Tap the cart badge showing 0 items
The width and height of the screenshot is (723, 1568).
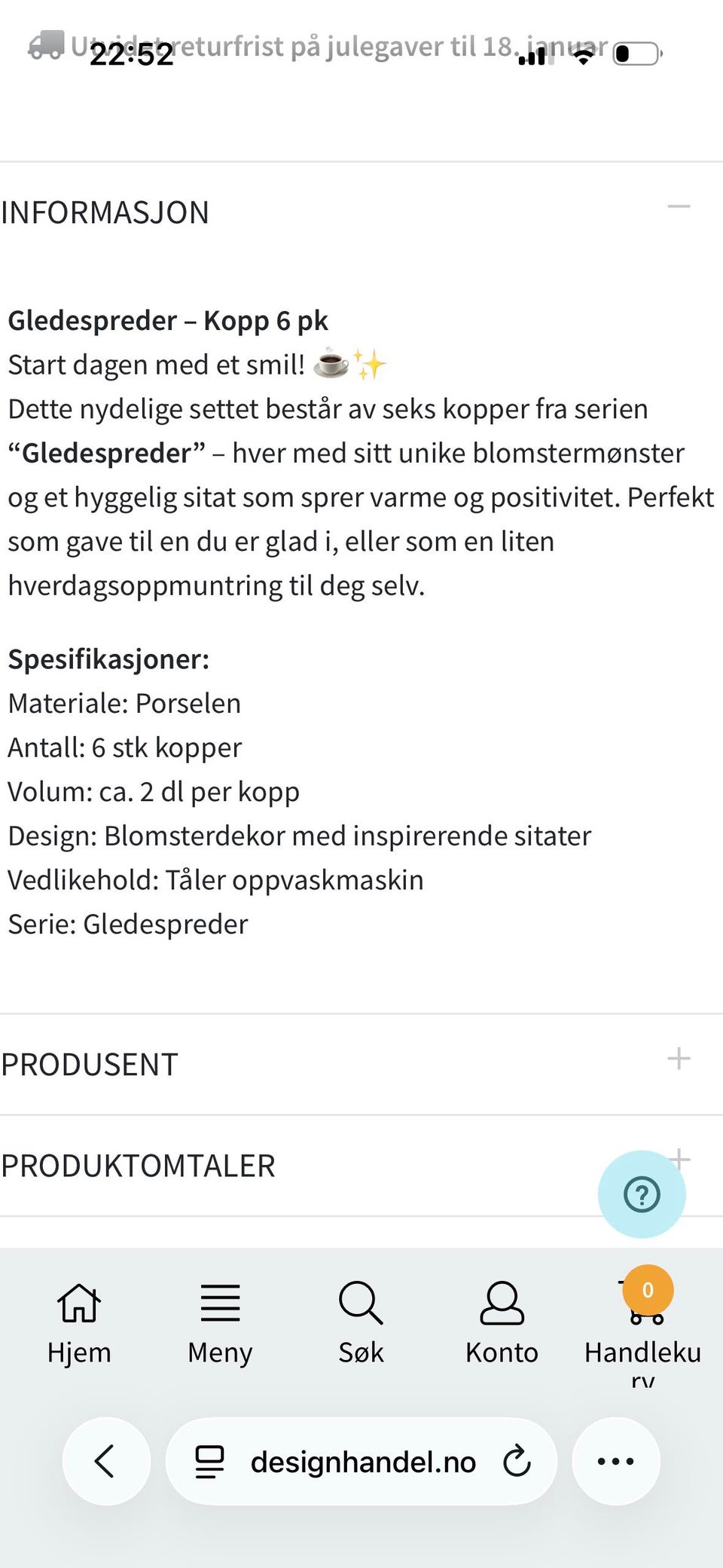click(646, 1288)
